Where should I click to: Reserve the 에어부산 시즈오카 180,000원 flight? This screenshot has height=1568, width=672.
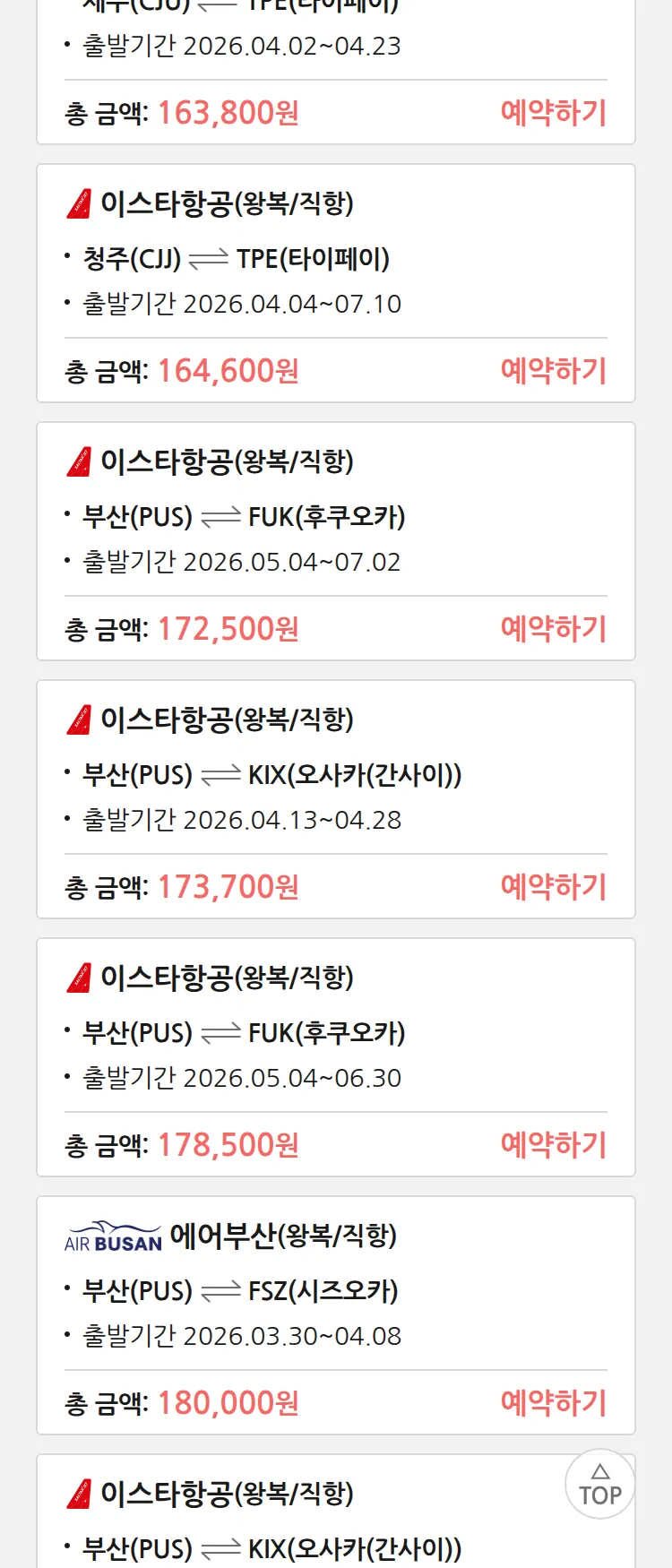(553, 1403)
